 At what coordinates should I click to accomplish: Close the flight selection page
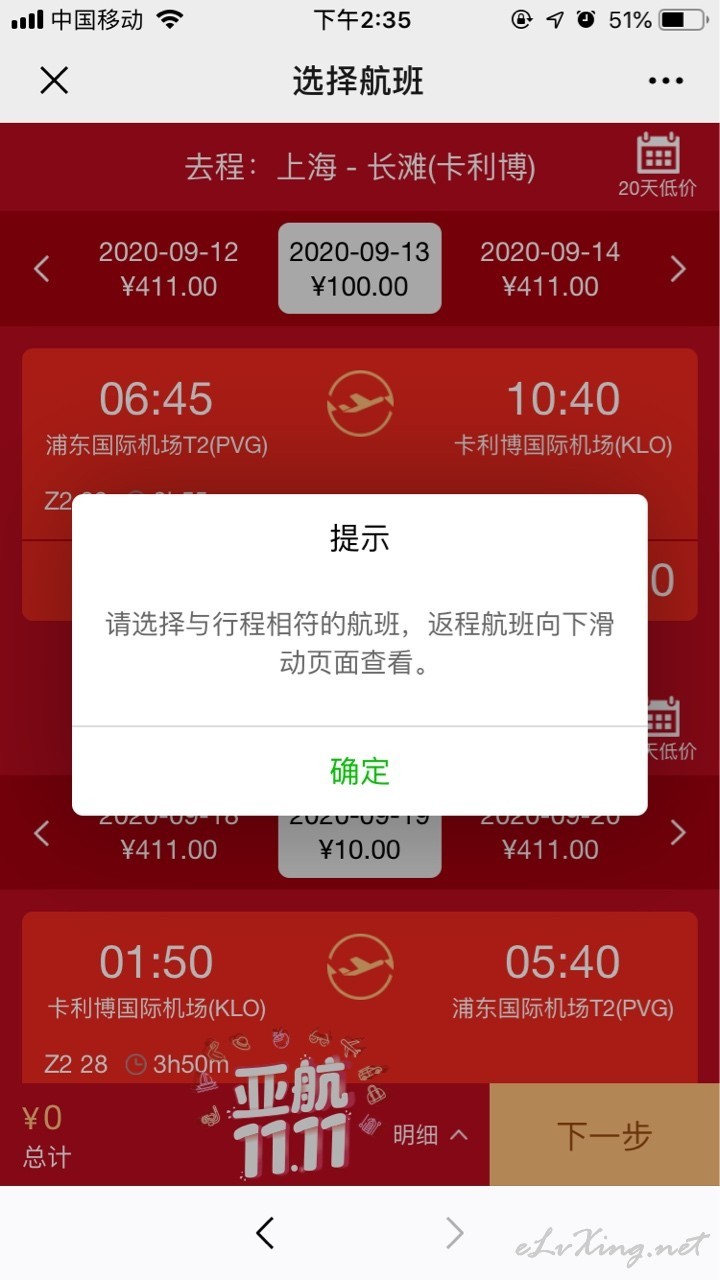coord(54,81)
